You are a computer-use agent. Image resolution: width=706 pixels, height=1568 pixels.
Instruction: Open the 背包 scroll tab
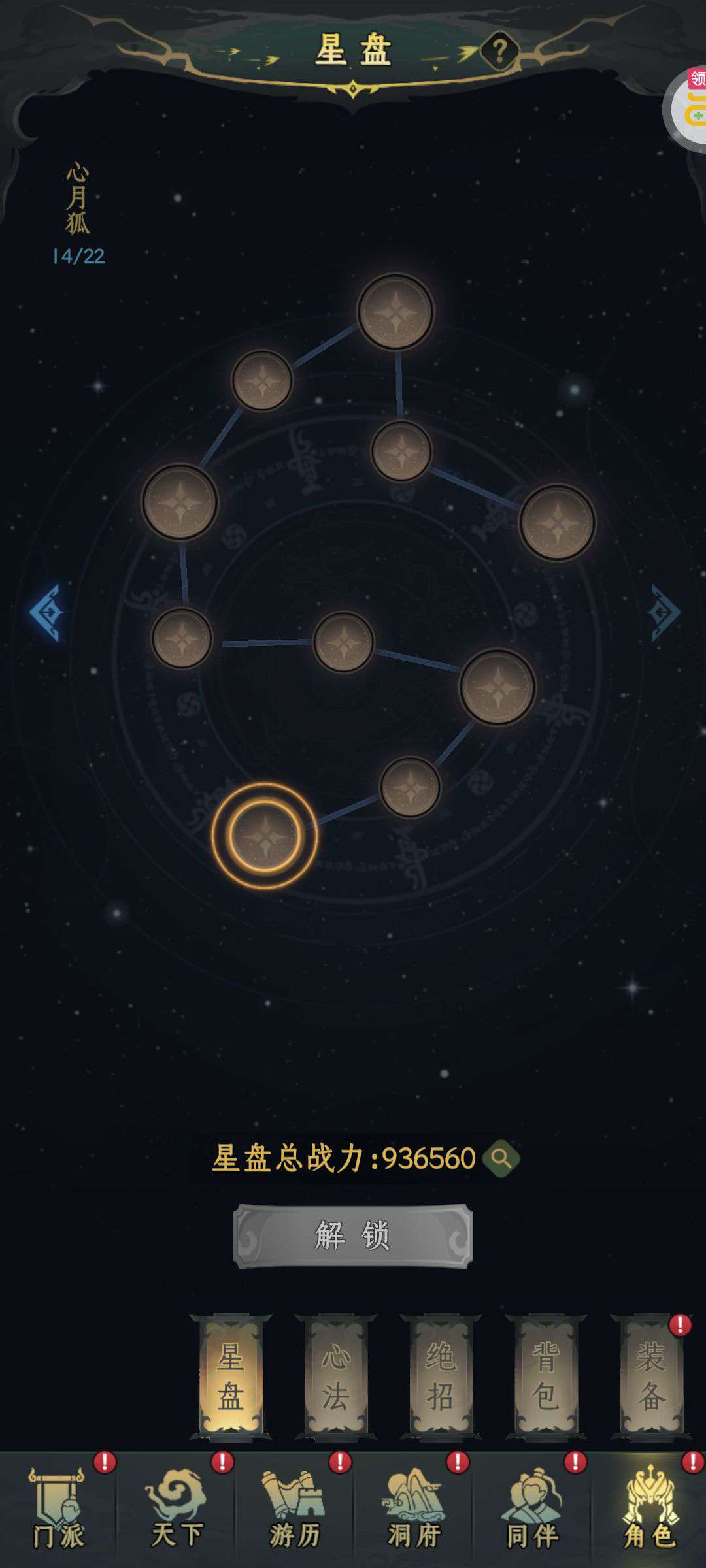[x=546, y=1377]
